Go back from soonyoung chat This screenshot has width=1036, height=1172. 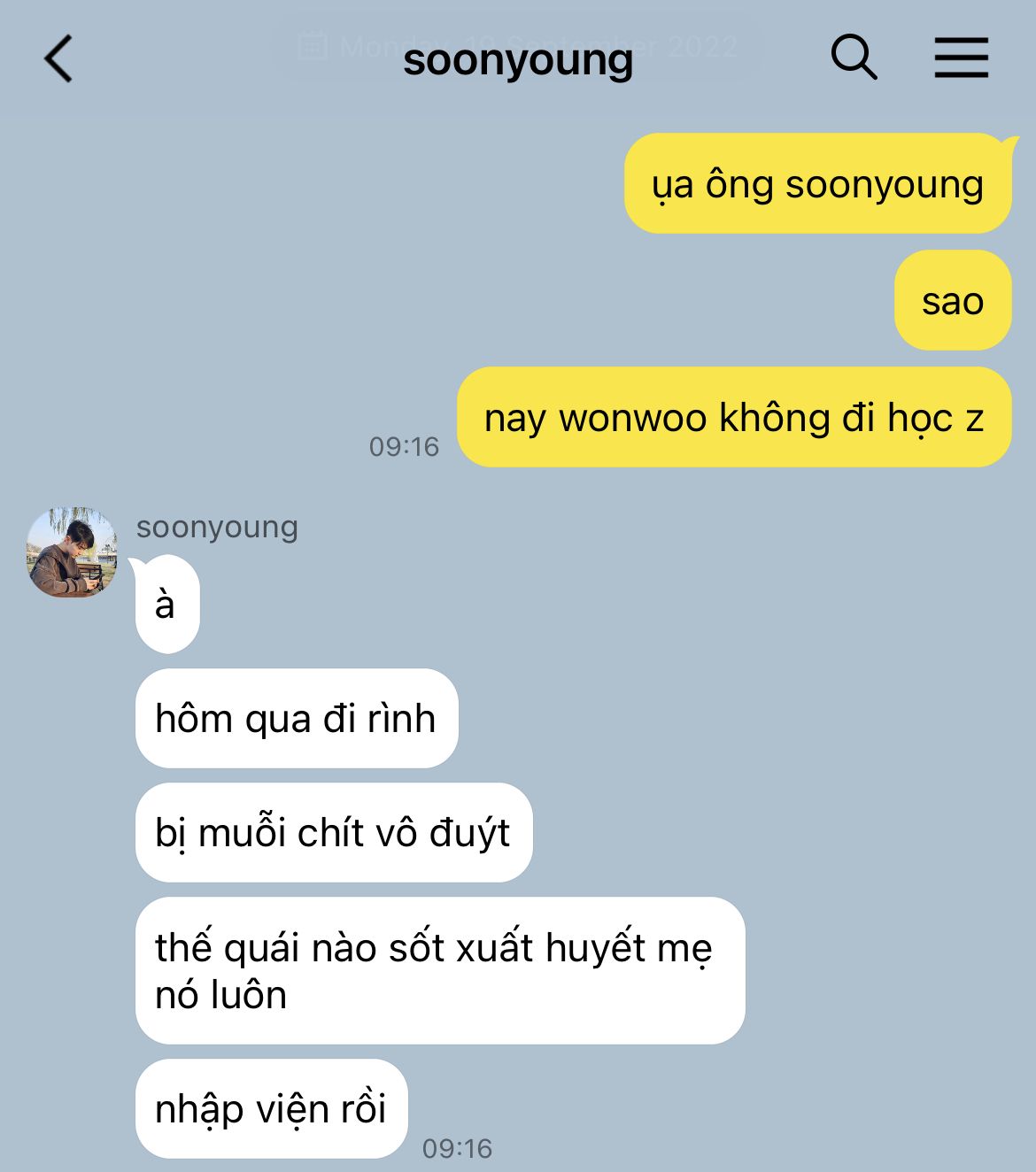coord(58,59)
